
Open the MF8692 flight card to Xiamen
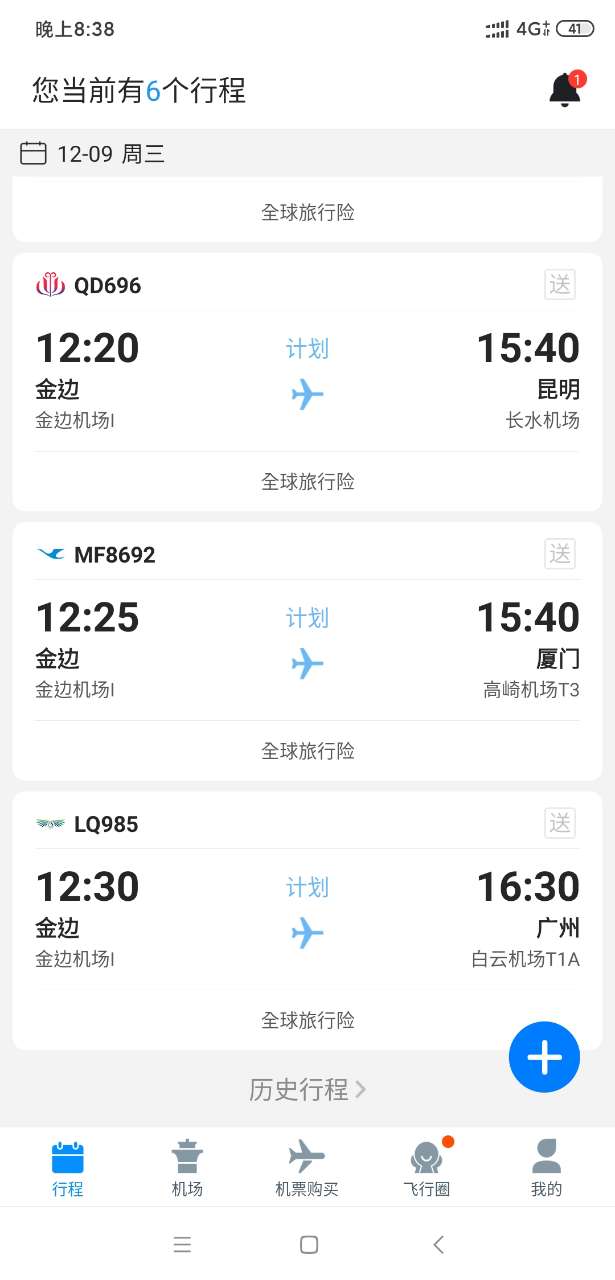(x=307, y=650)
